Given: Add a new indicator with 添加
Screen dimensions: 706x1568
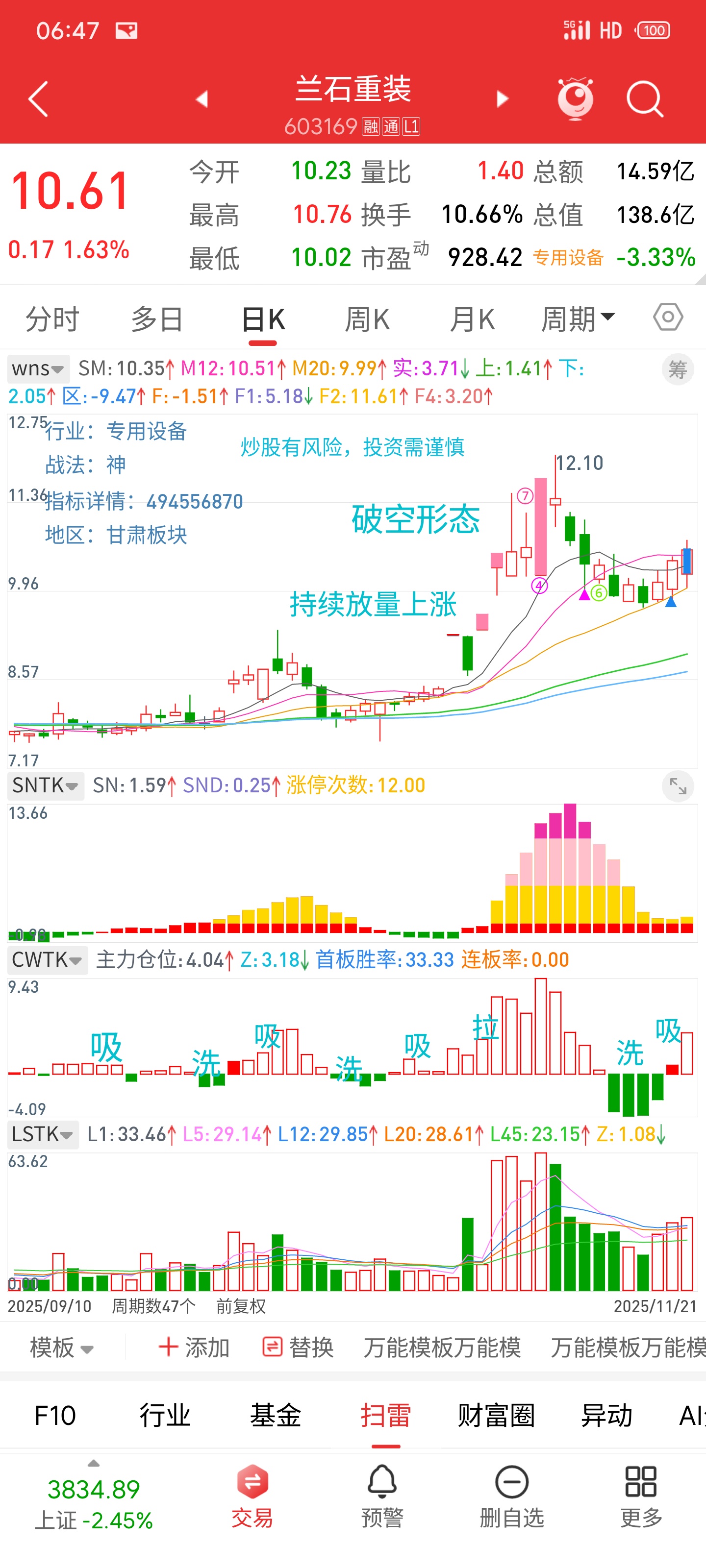Looking at the screenshot, I should 193,1347.
